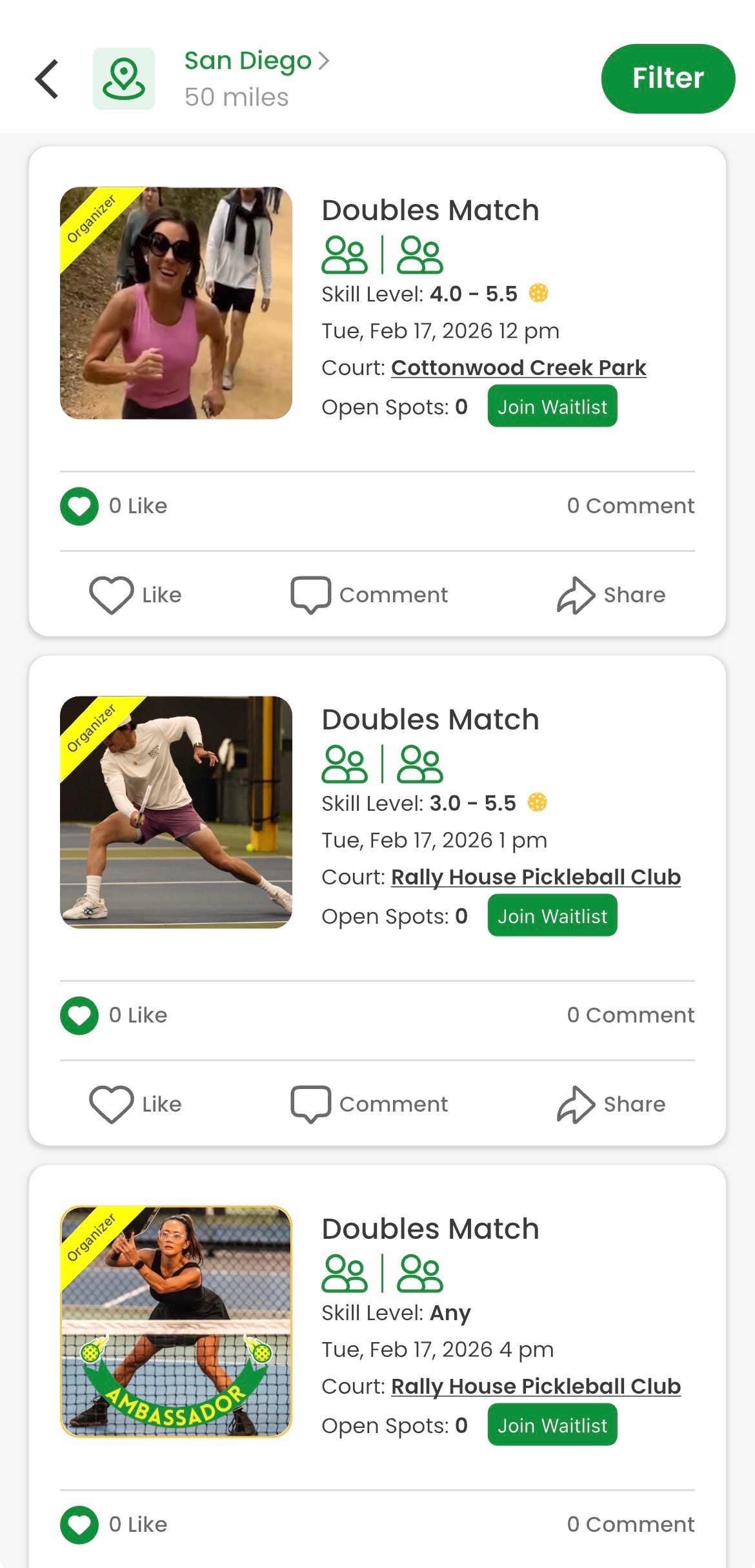Open the 12 pm match organizer photo
The width and height of the screenshot is (755, 1568).
[176, 303]
